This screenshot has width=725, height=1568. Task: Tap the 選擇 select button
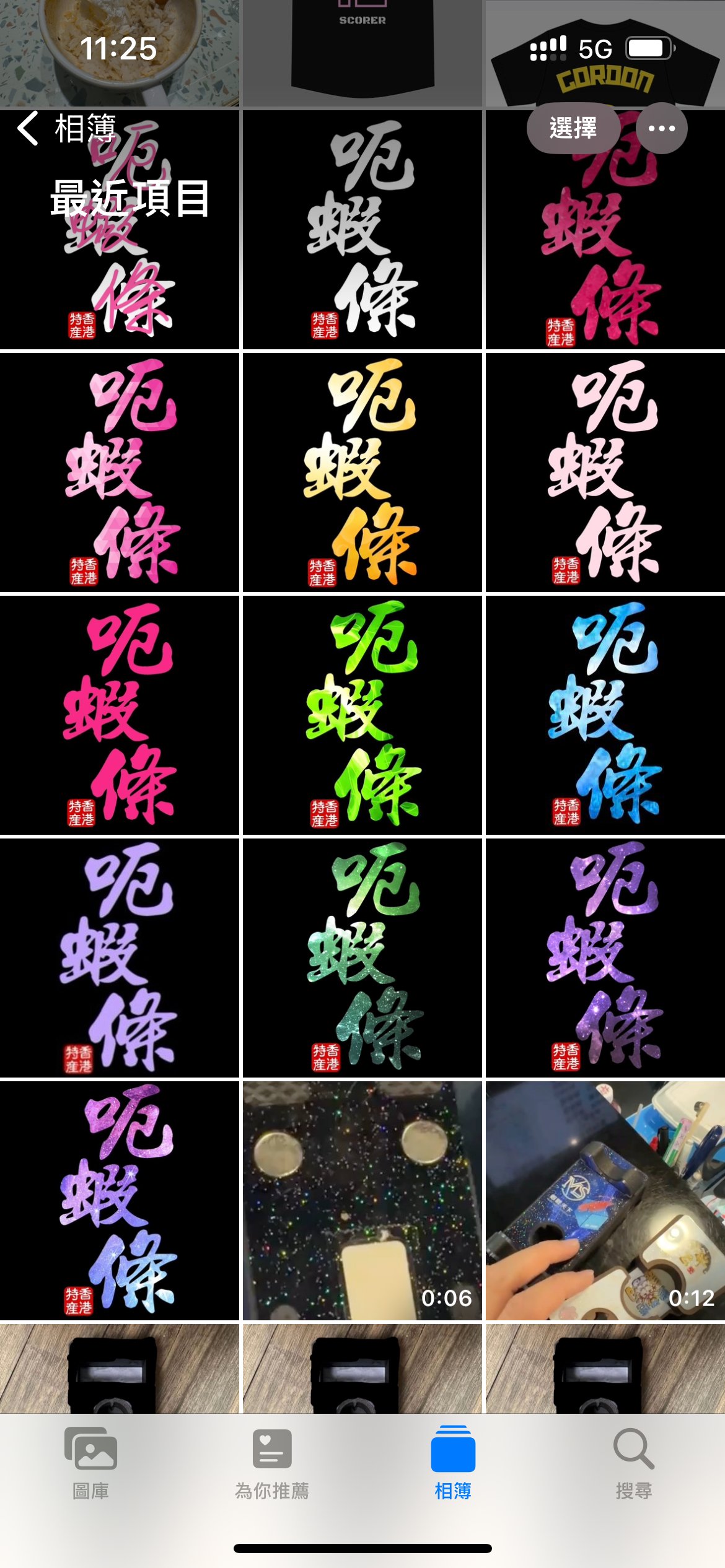[x=573, y=129]
